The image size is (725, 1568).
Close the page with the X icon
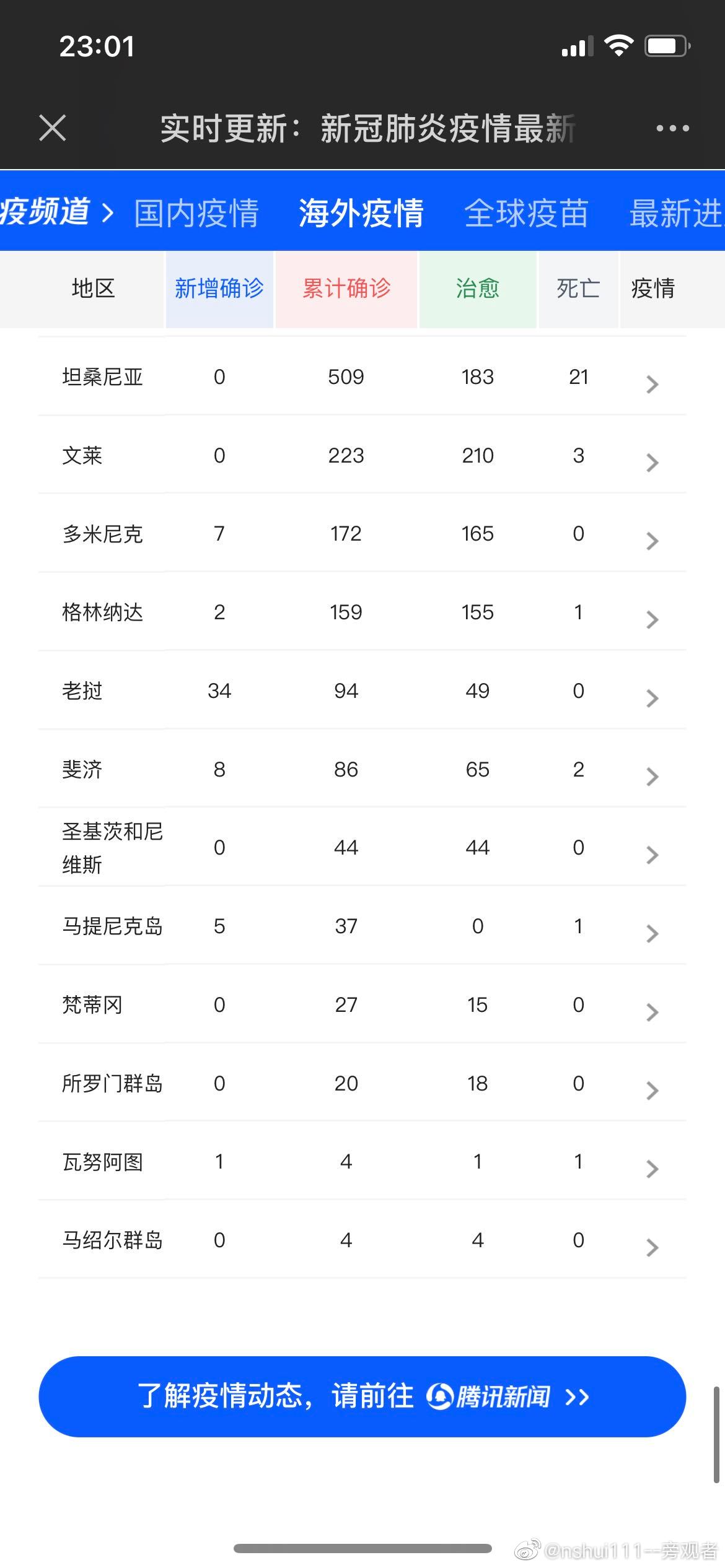point(52,128)
